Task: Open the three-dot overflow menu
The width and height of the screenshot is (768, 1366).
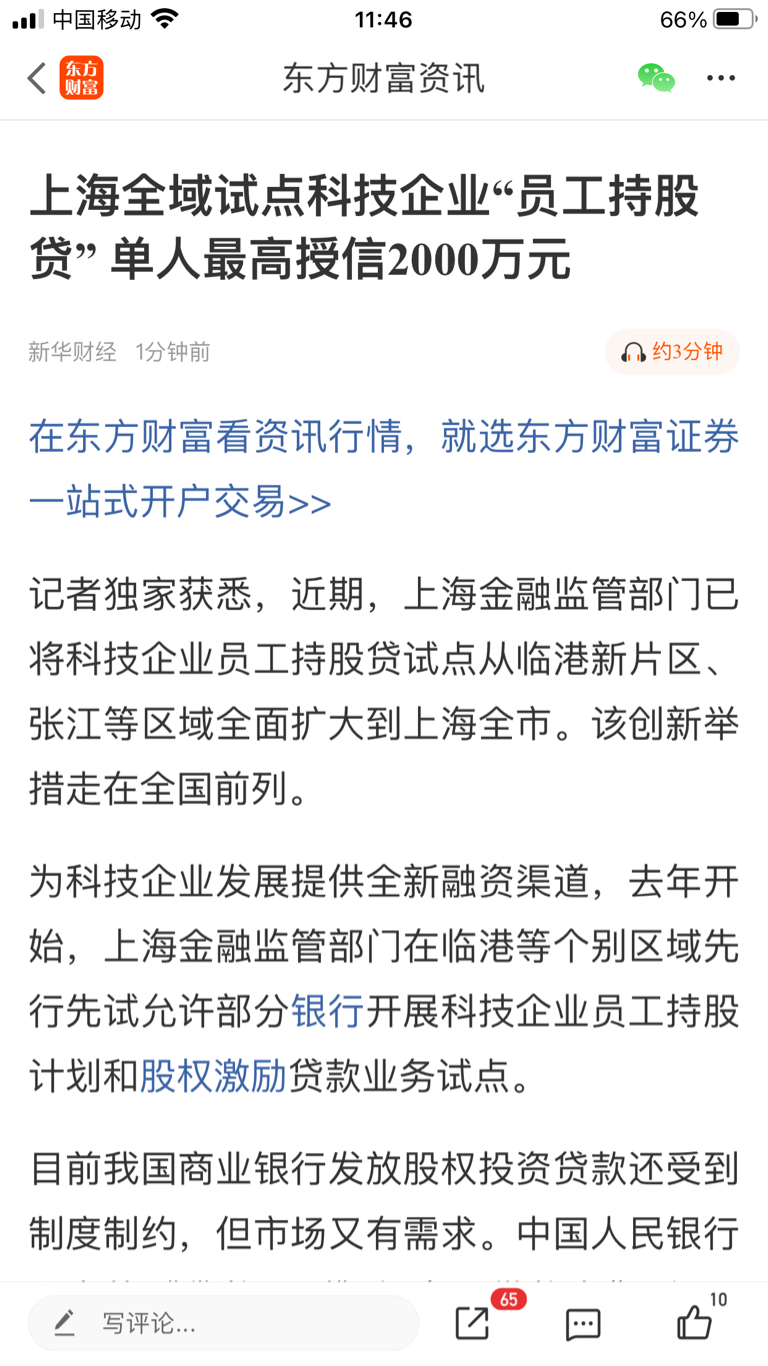Action: (x=720, y=78)
